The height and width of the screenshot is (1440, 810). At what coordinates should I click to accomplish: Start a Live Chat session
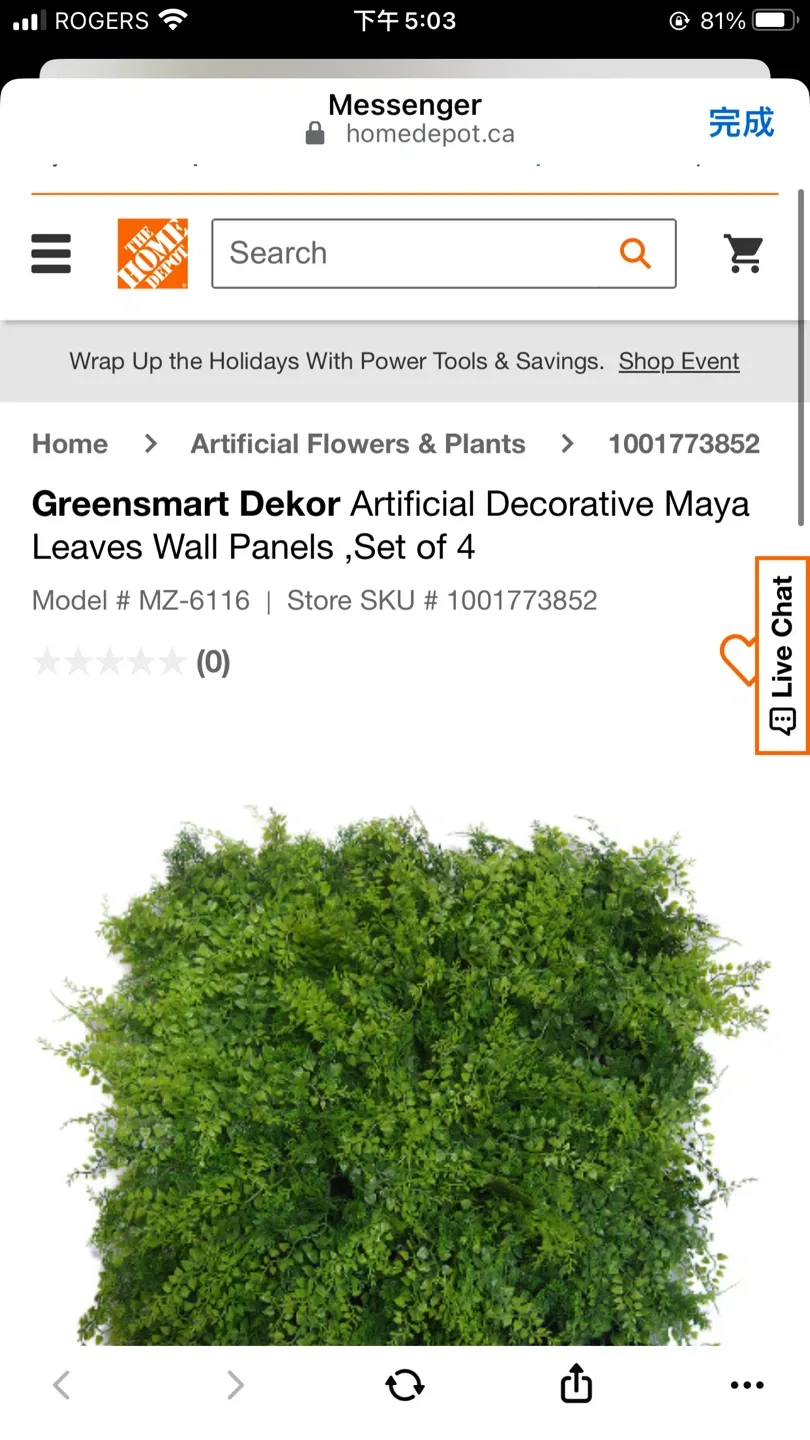pos(780,655)
